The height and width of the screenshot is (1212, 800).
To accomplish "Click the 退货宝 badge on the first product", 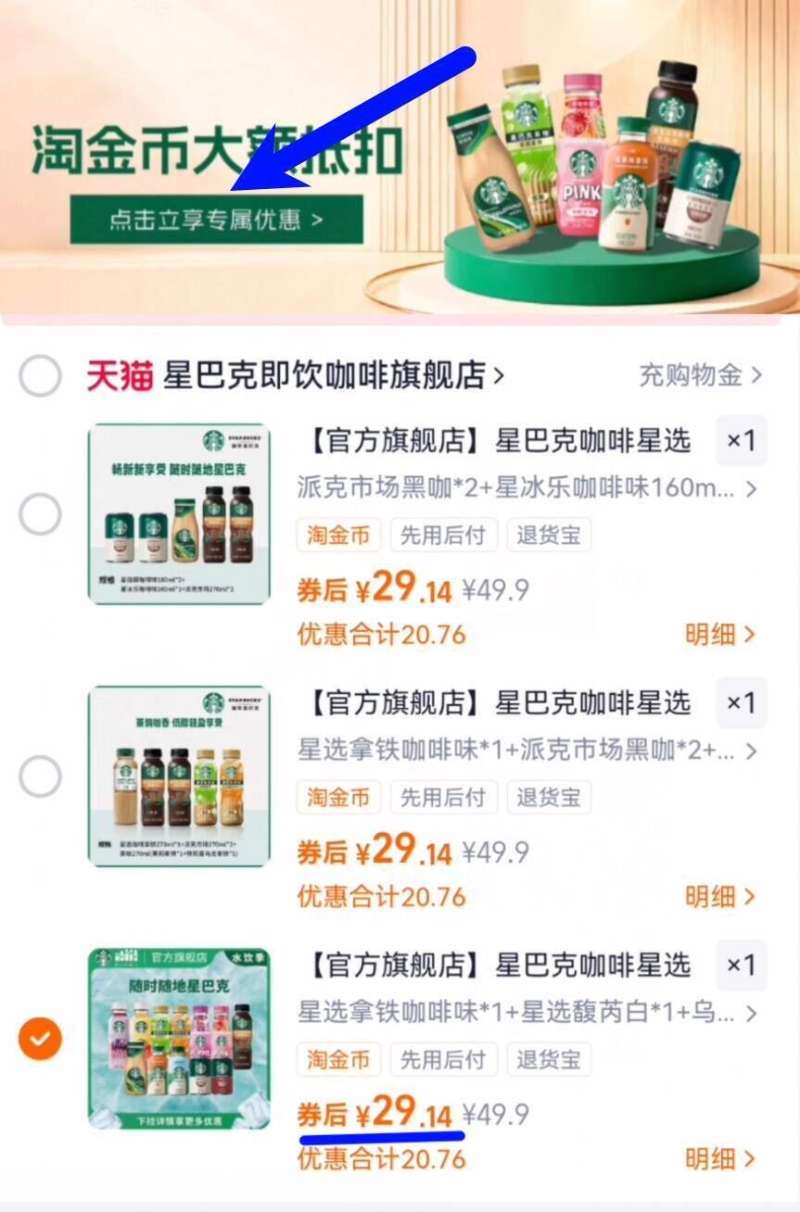I will point(549,535).
